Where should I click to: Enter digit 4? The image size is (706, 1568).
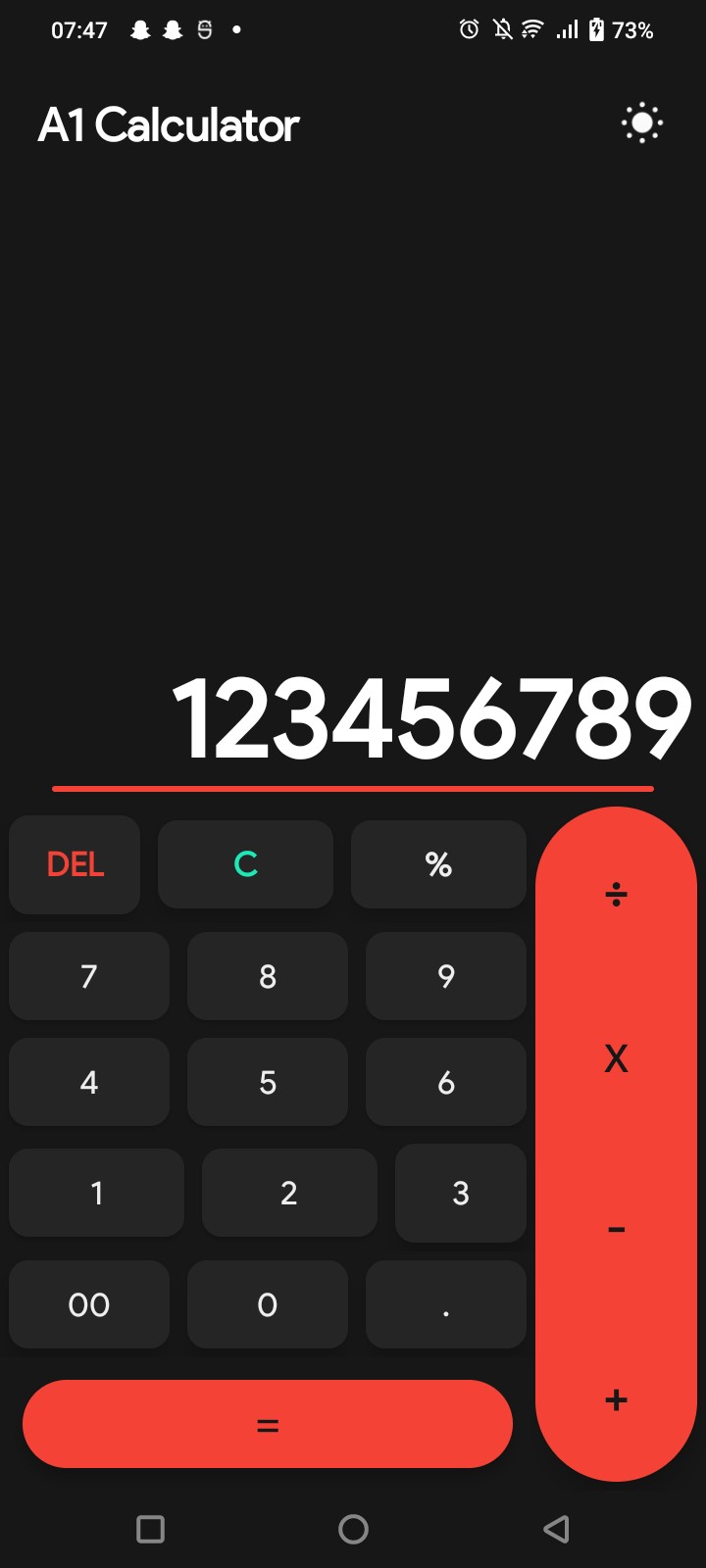point(89,1082)
